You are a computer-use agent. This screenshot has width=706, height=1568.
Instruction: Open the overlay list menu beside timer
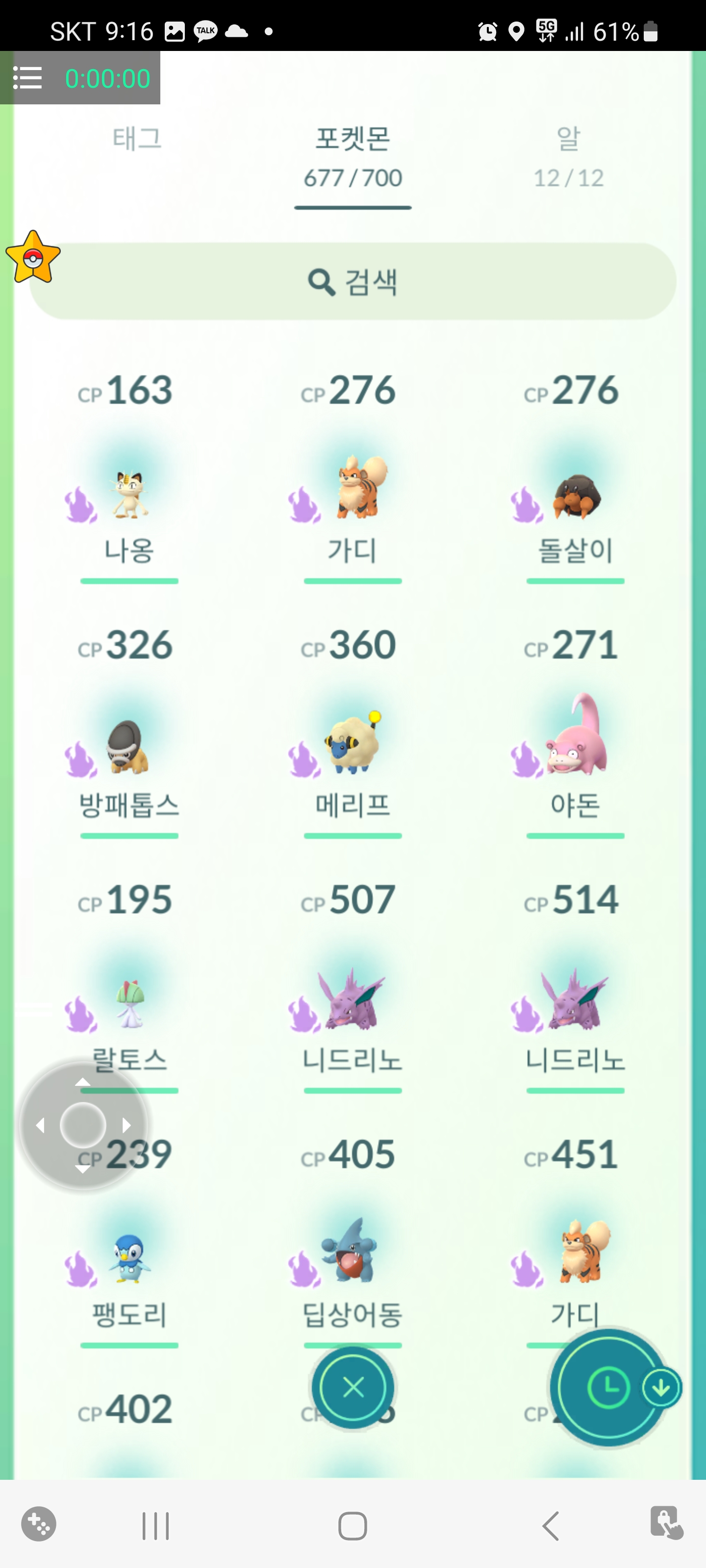[27, 78]
